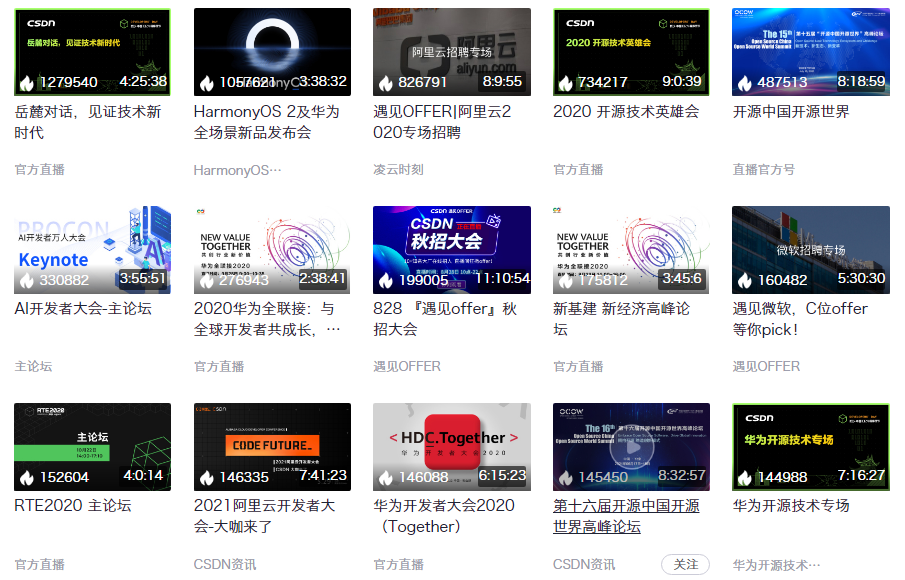905x580 pixels.
Task: Open 828『遇见offer』秋招大会 video
Action: click(451, 250)
